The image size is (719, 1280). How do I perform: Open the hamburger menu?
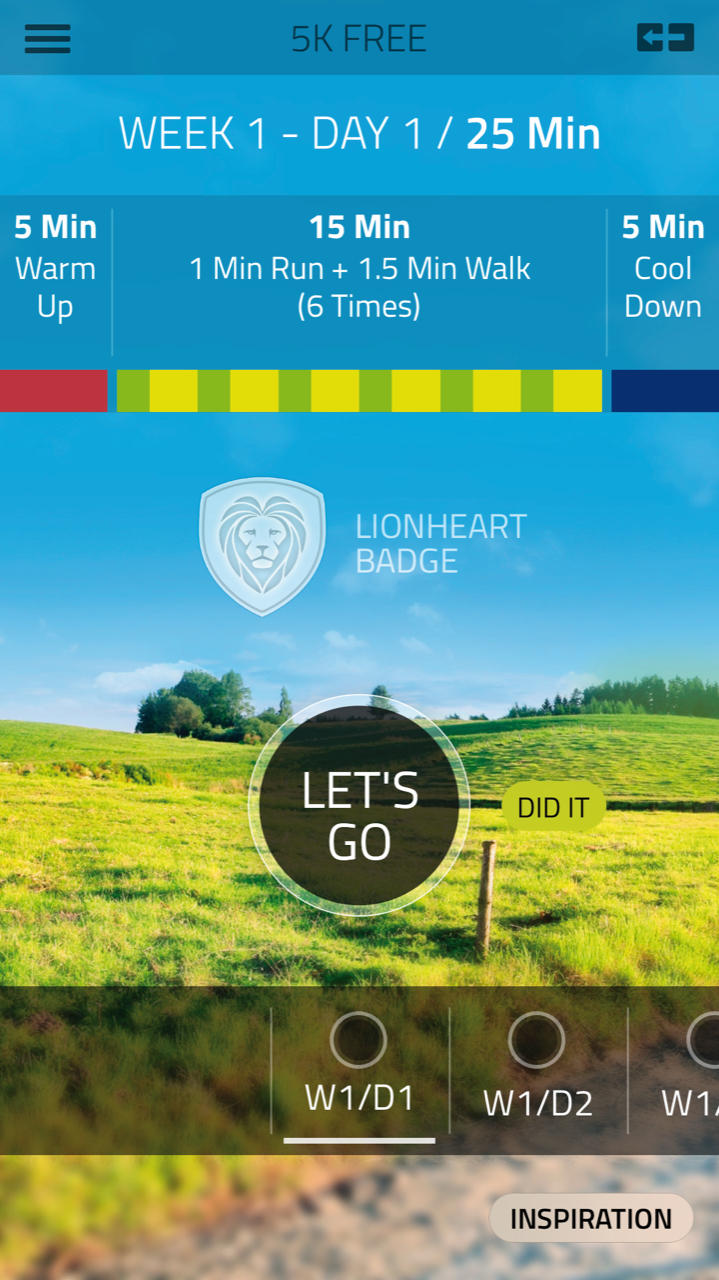coord(47,38)
